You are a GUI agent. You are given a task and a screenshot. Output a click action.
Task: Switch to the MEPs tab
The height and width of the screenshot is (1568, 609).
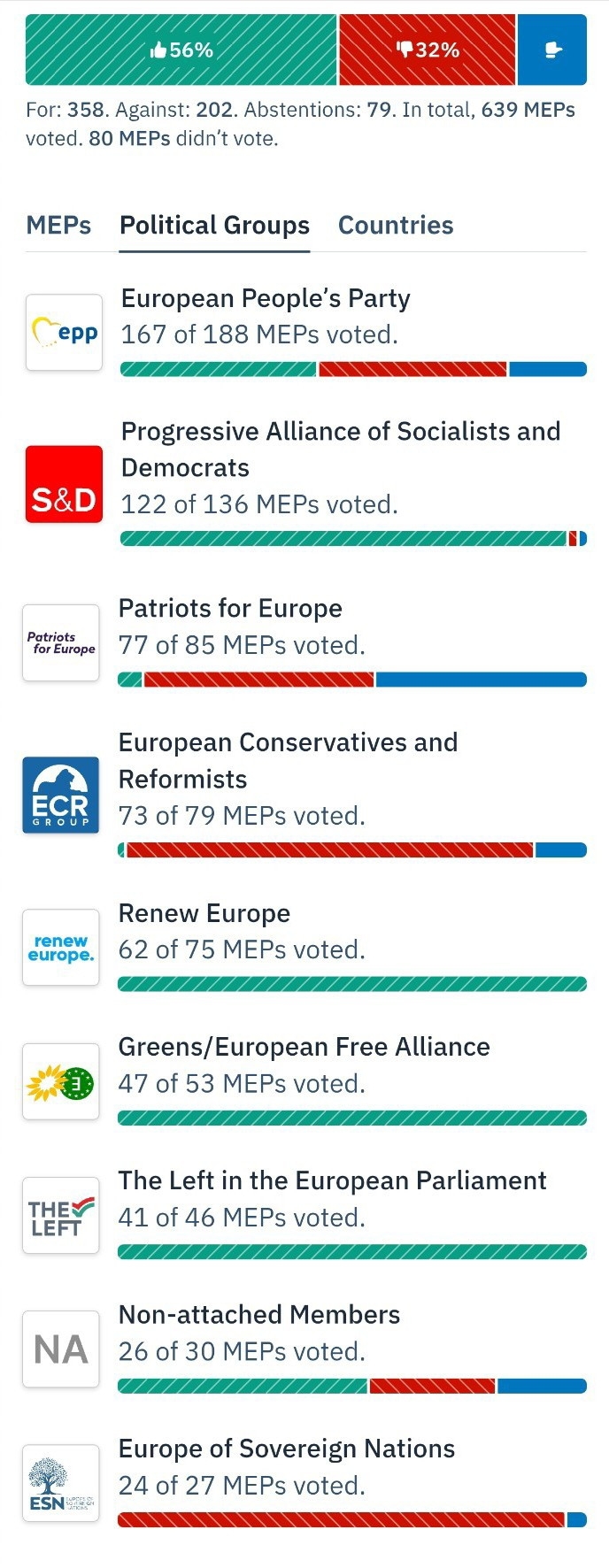[58, 226]
